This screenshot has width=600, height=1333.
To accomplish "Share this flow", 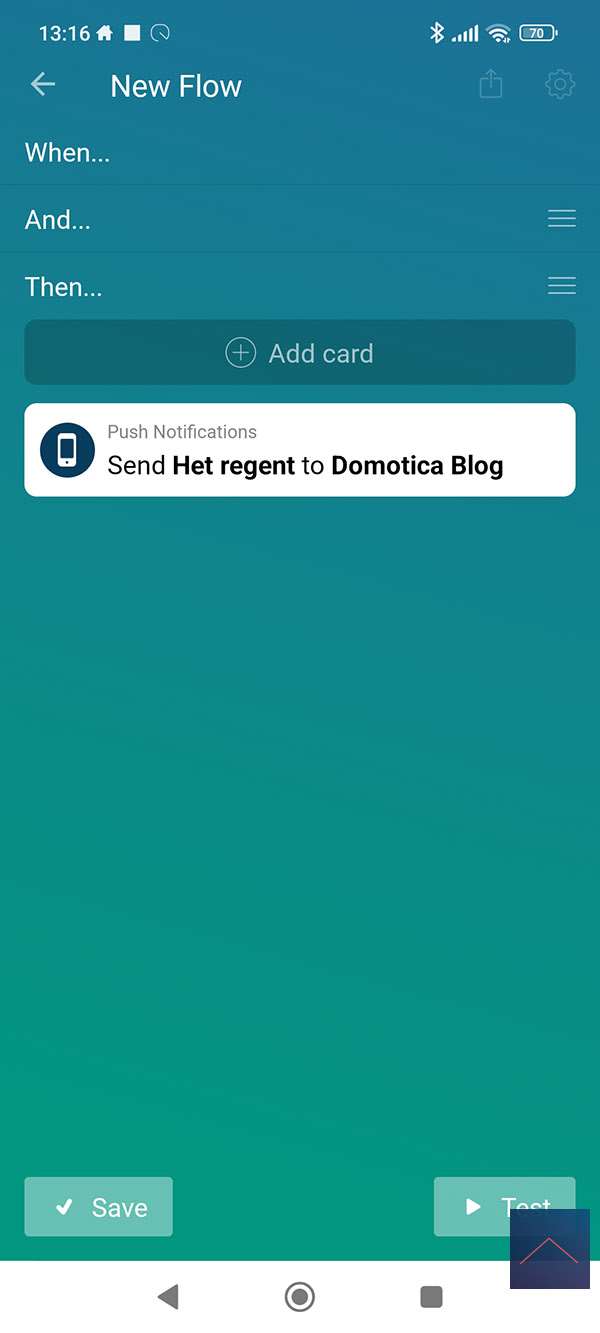I will (490, 85).
